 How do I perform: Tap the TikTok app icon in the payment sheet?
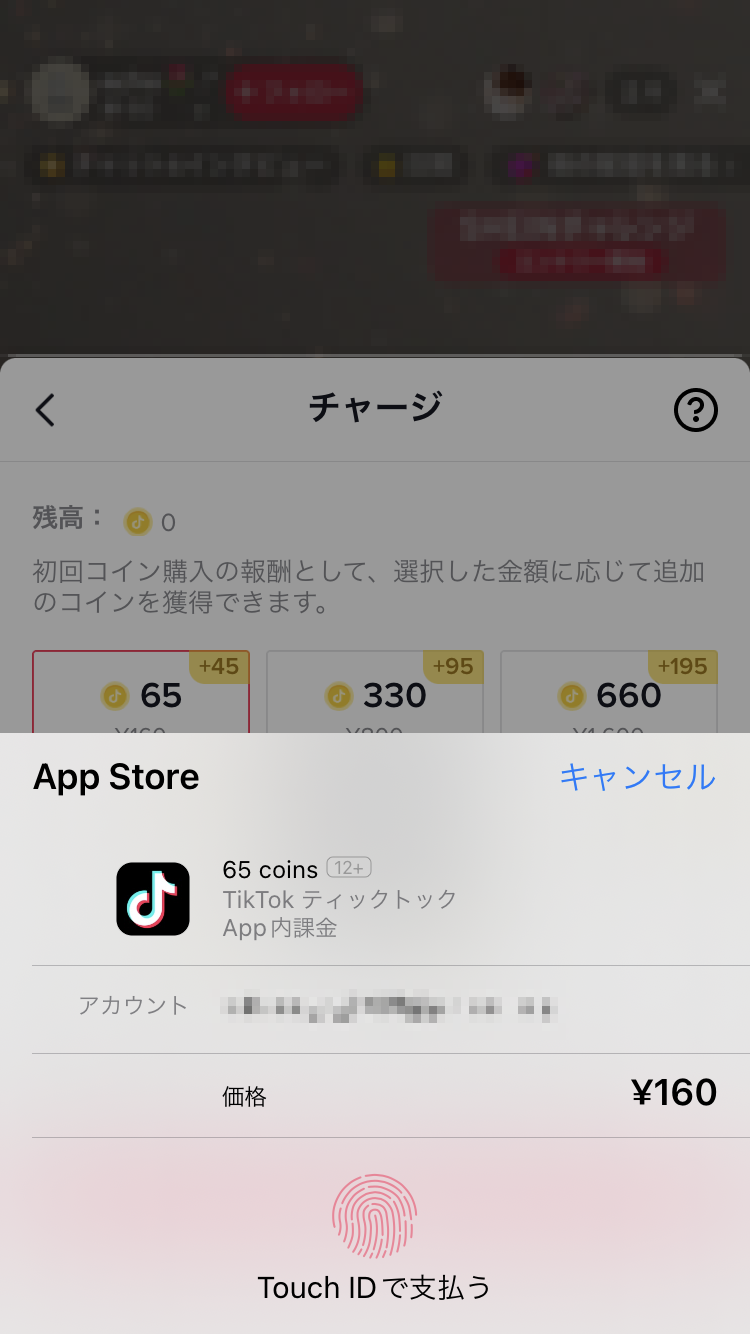click(152, 898)
